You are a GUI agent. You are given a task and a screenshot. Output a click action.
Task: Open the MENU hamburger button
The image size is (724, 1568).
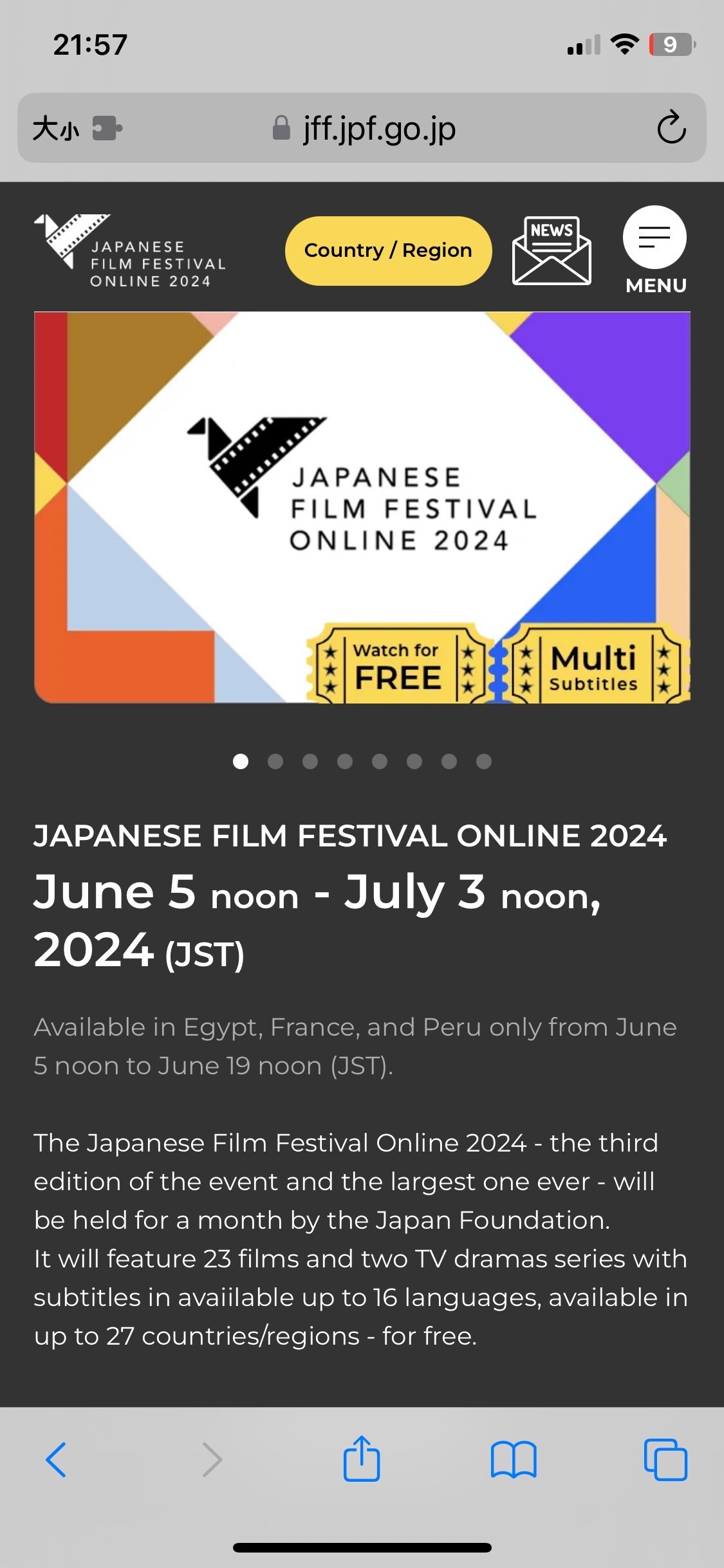655,250
